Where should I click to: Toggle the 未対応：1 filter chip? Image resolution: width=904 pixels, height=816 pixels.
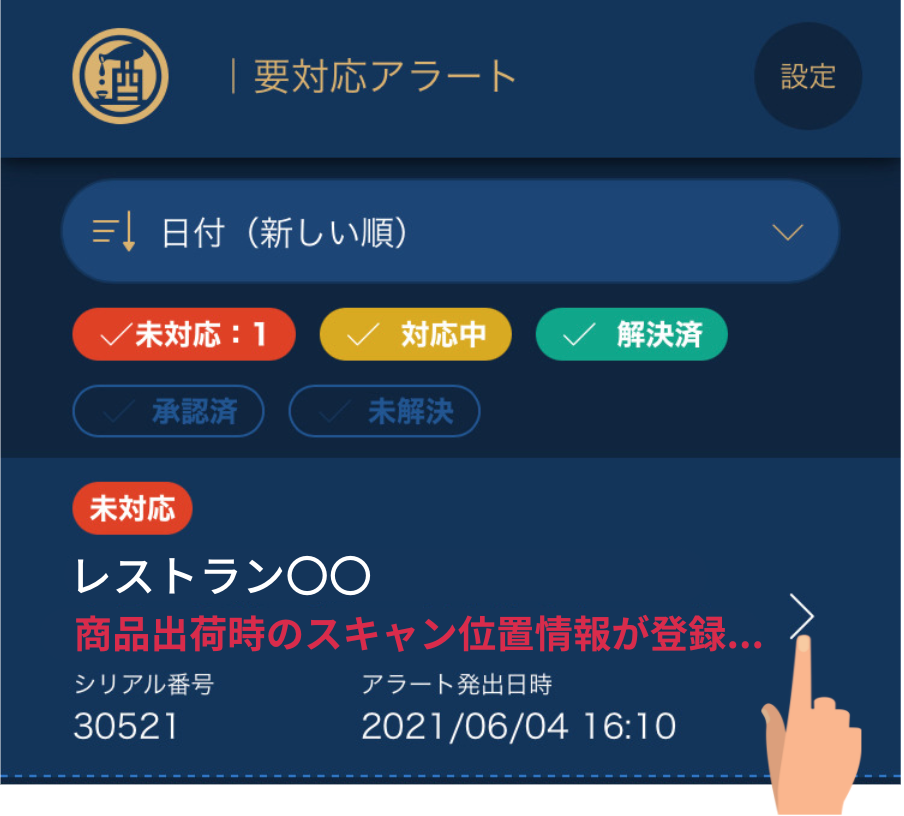(184, 336)
